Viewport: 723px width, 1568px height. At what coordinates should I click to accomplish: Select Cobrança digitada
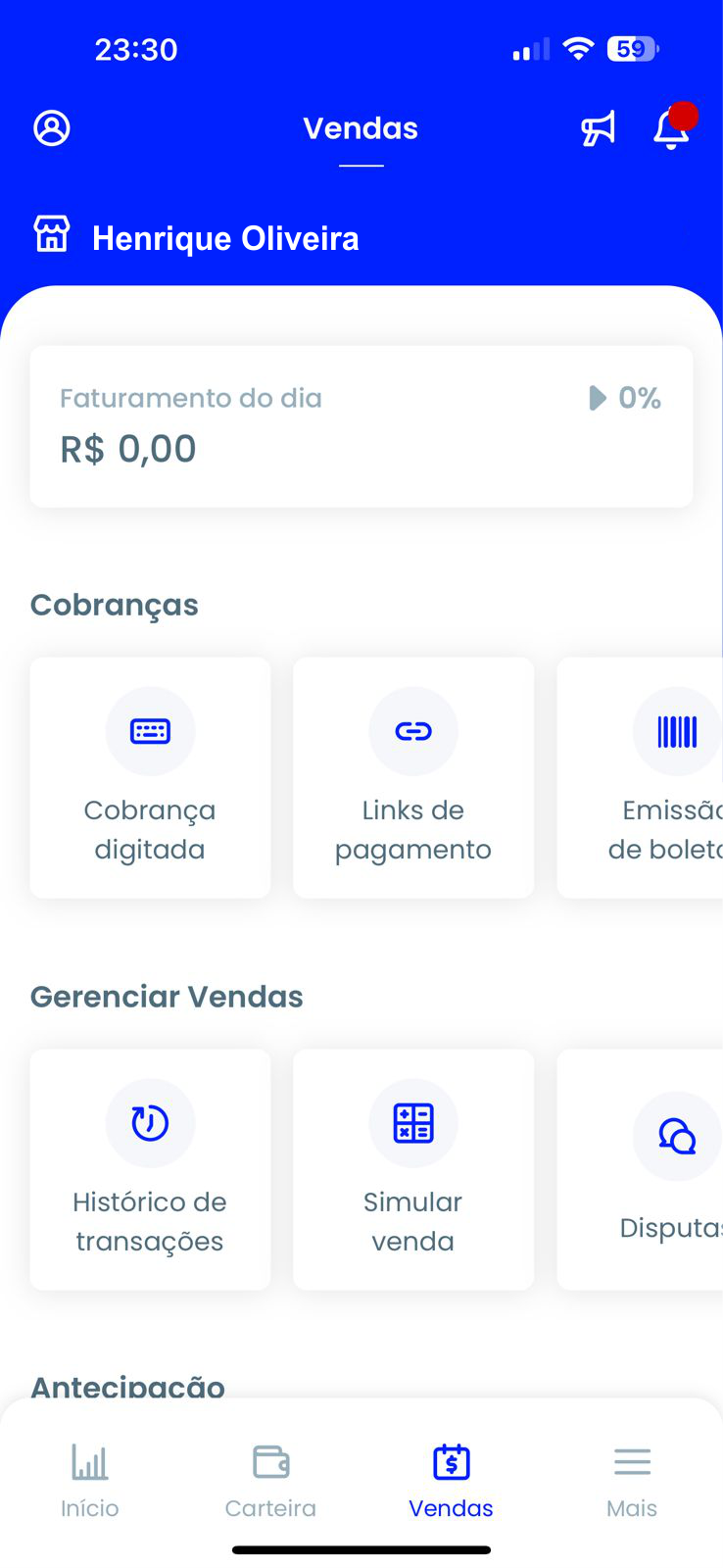[150, 777]
